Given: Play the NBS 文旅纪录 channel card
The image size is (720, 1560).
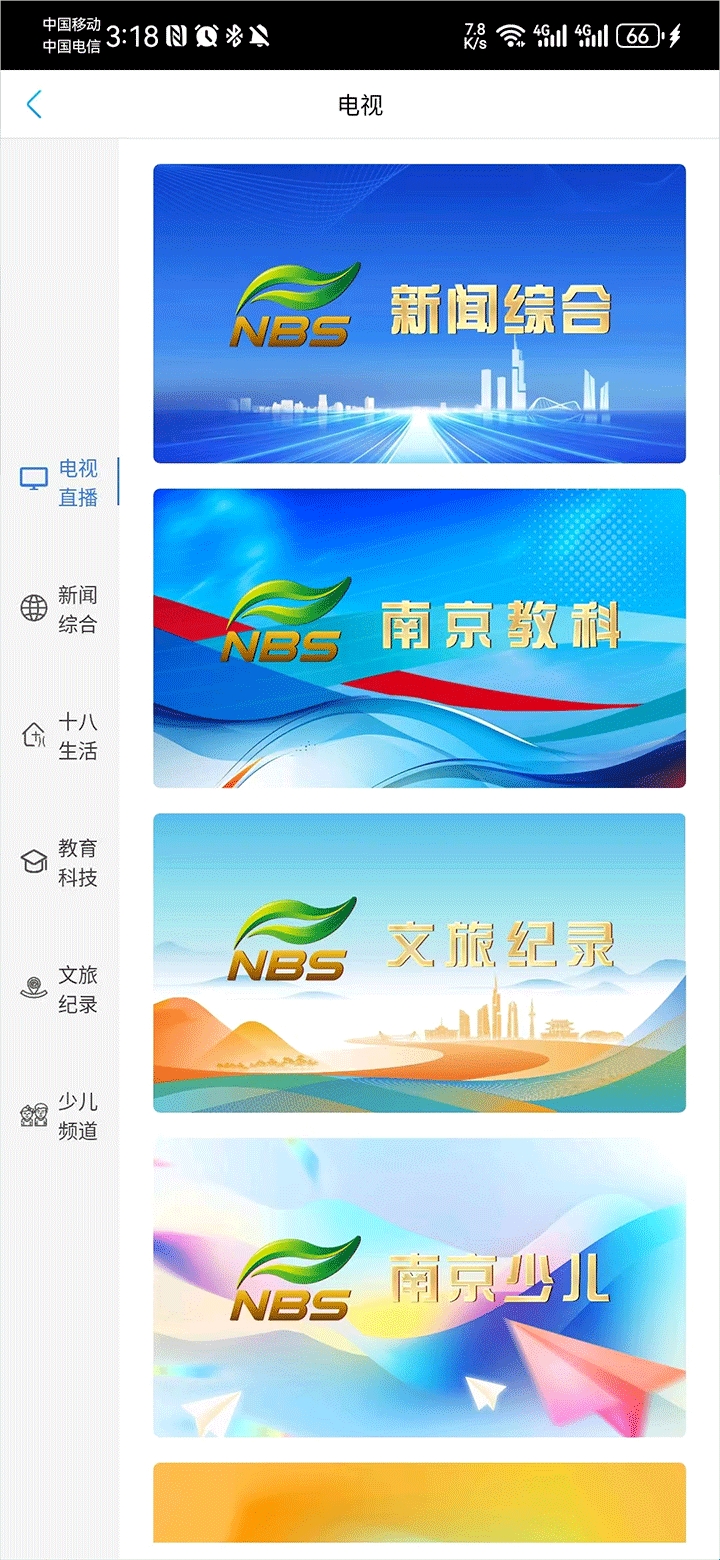Looking at the screenshot, I should pyautogui.click(x=419, y=962).
